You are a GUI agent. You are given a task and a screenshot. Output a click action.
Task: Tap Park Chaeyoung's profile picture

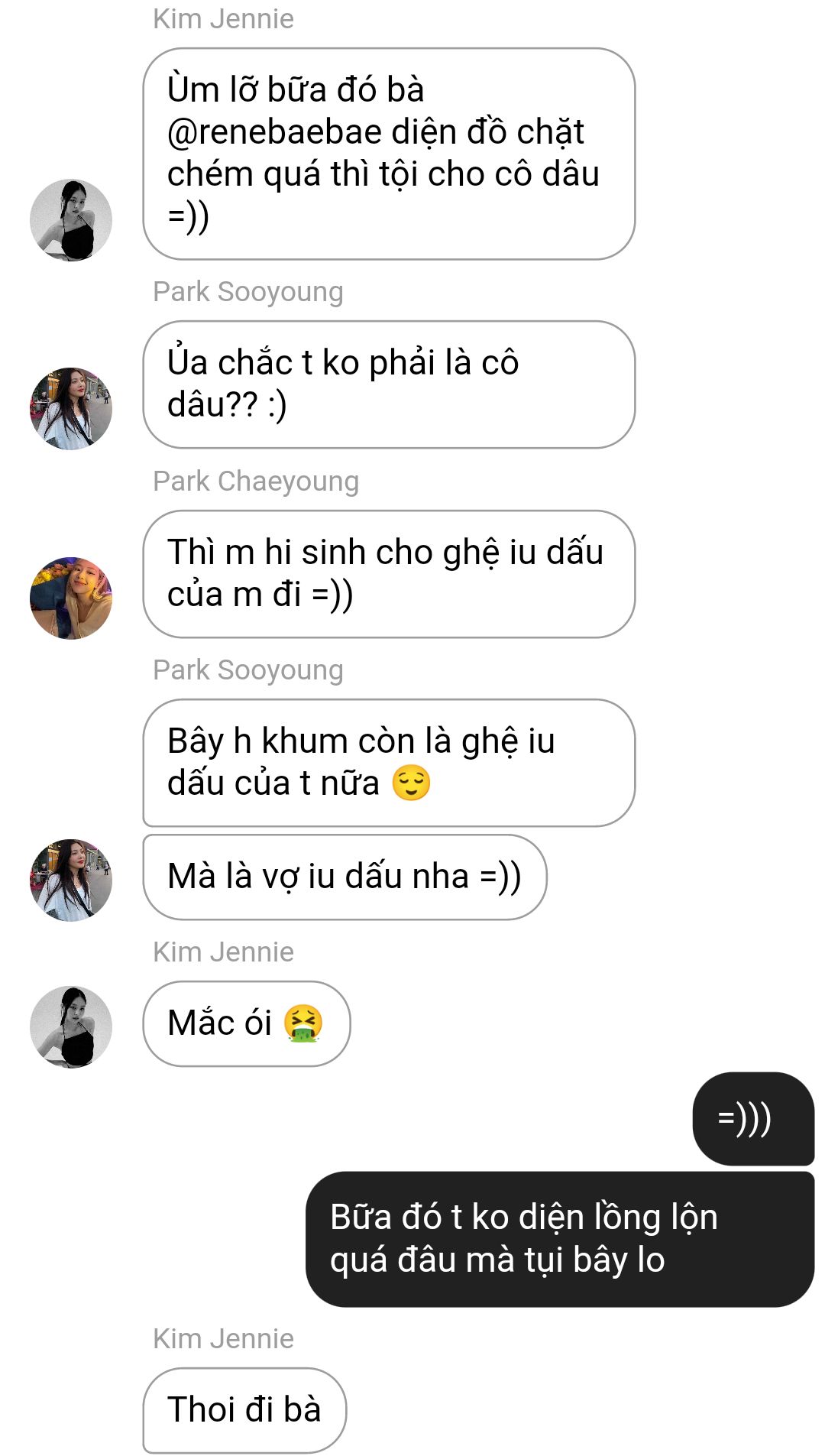point(71,598)
